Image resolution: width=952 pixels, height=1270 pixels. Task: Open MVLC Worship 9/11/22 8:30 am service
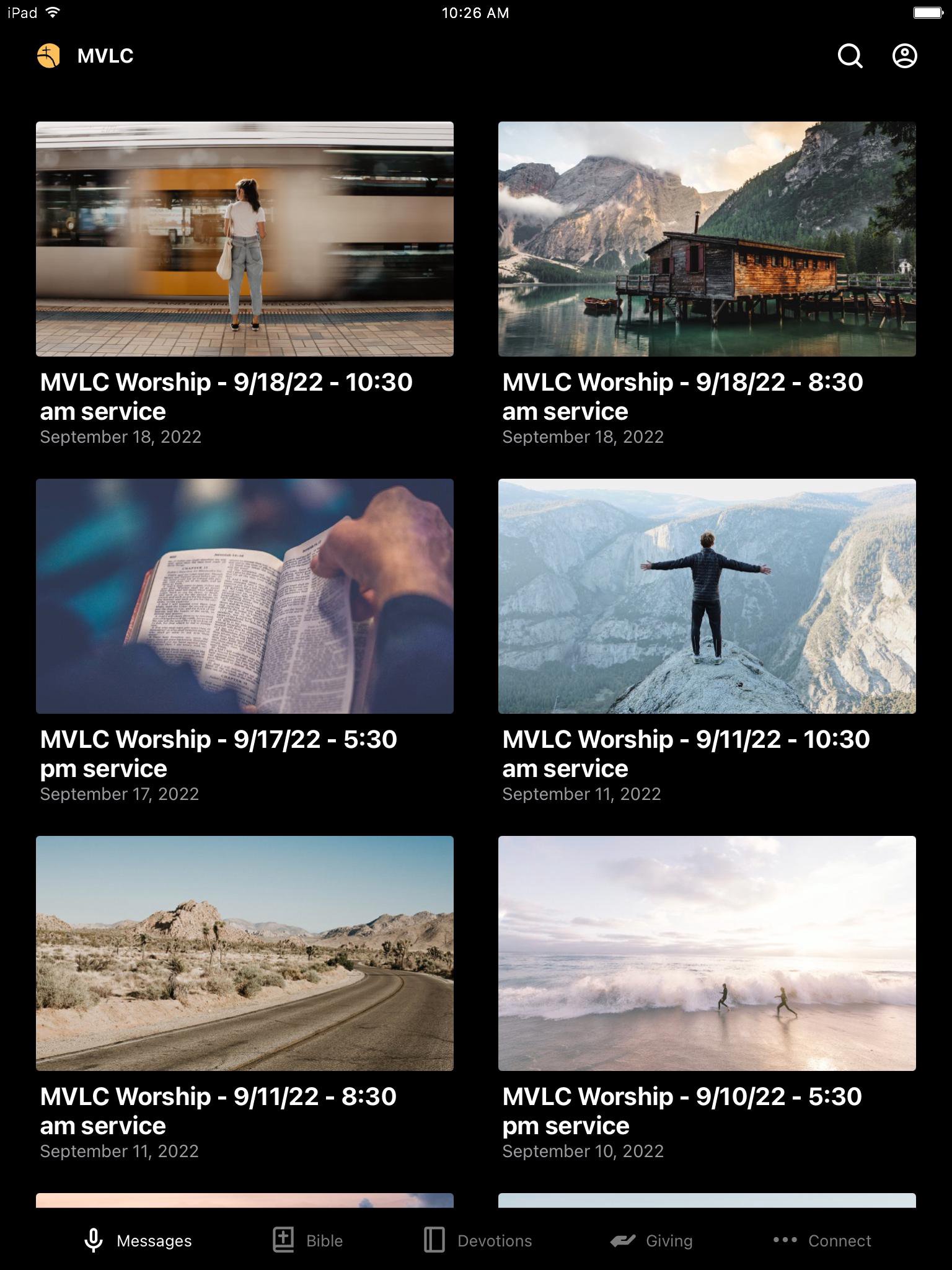coord(245,954)
